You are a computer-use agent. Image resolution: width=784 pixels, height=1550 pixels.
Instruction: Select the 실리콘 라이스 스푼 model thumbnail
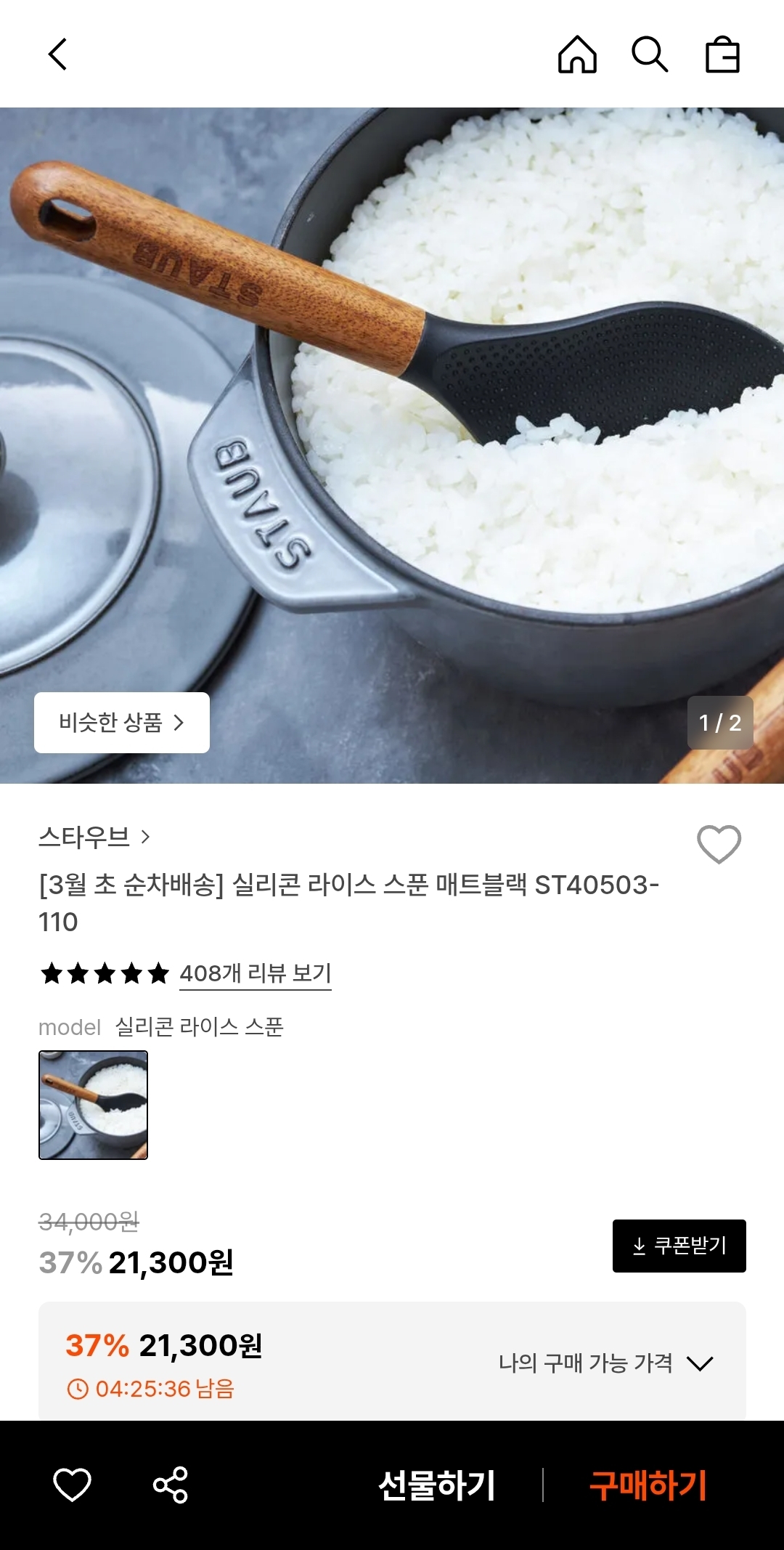[x=94, y=1105]
